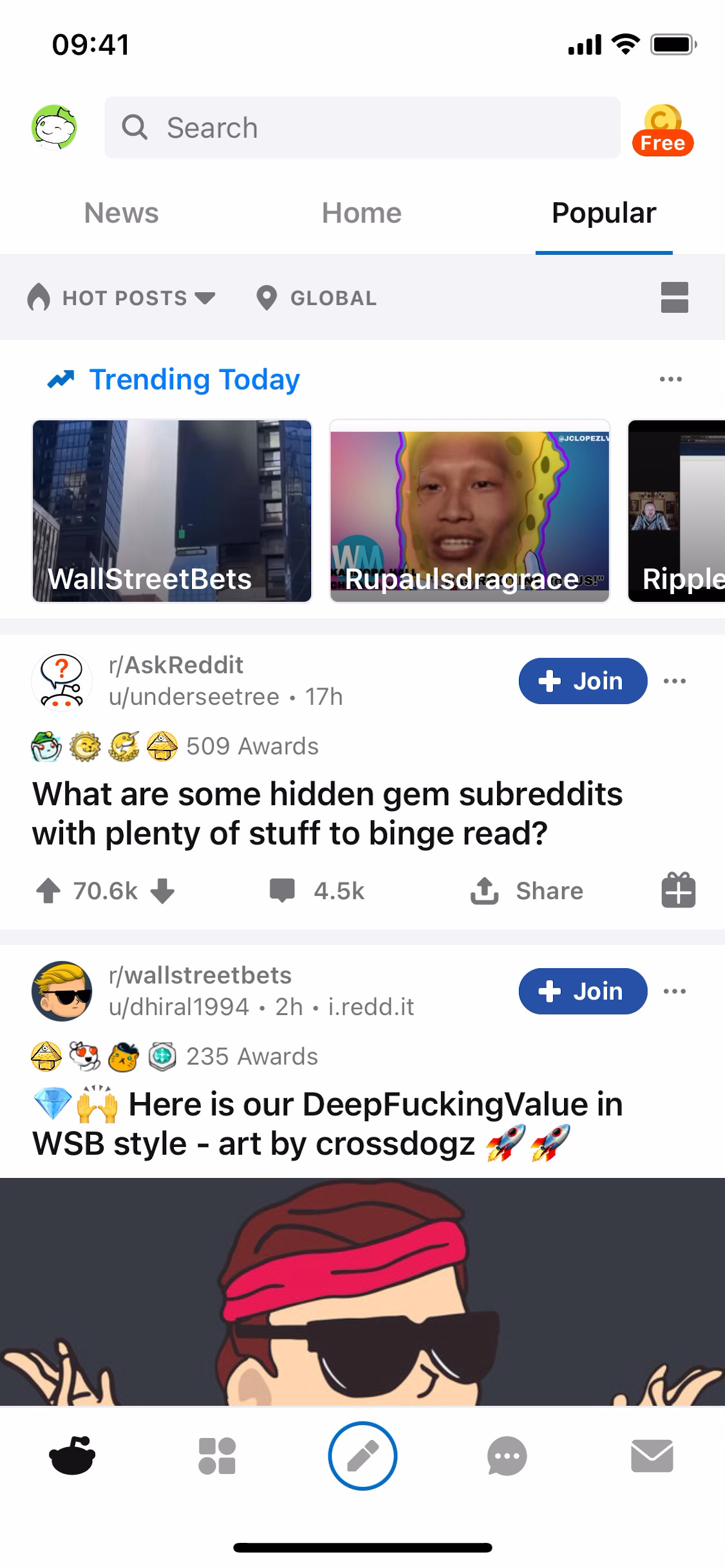Viewport: 725px width, 1568px height.
Task: Downvote the AskReddit post
Action: click(x=163, y=891)
